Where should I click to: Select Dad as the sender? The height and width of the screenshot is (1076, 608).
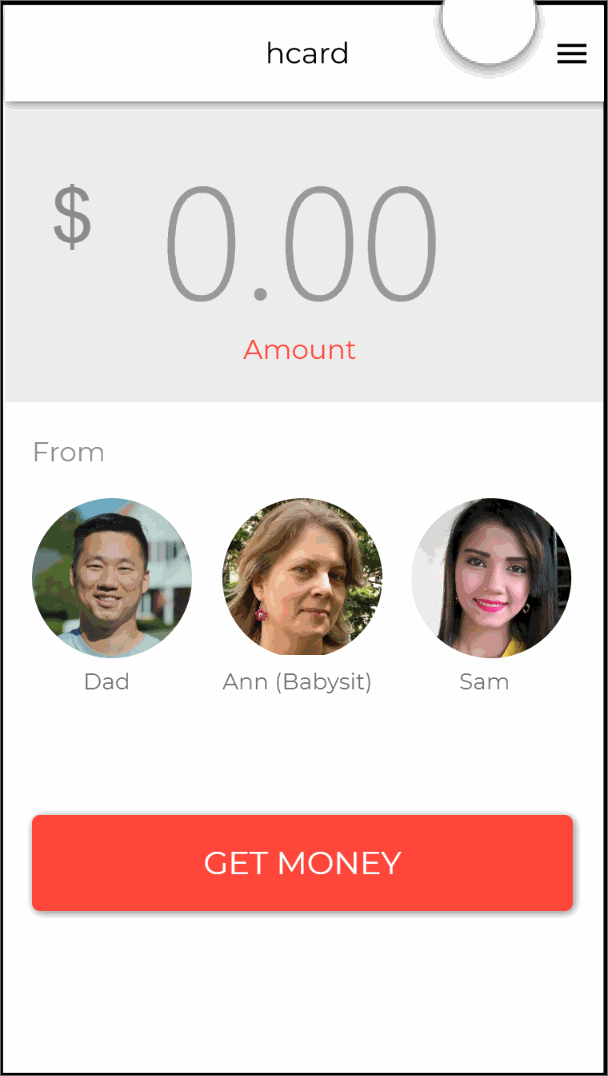coord(111,578)
